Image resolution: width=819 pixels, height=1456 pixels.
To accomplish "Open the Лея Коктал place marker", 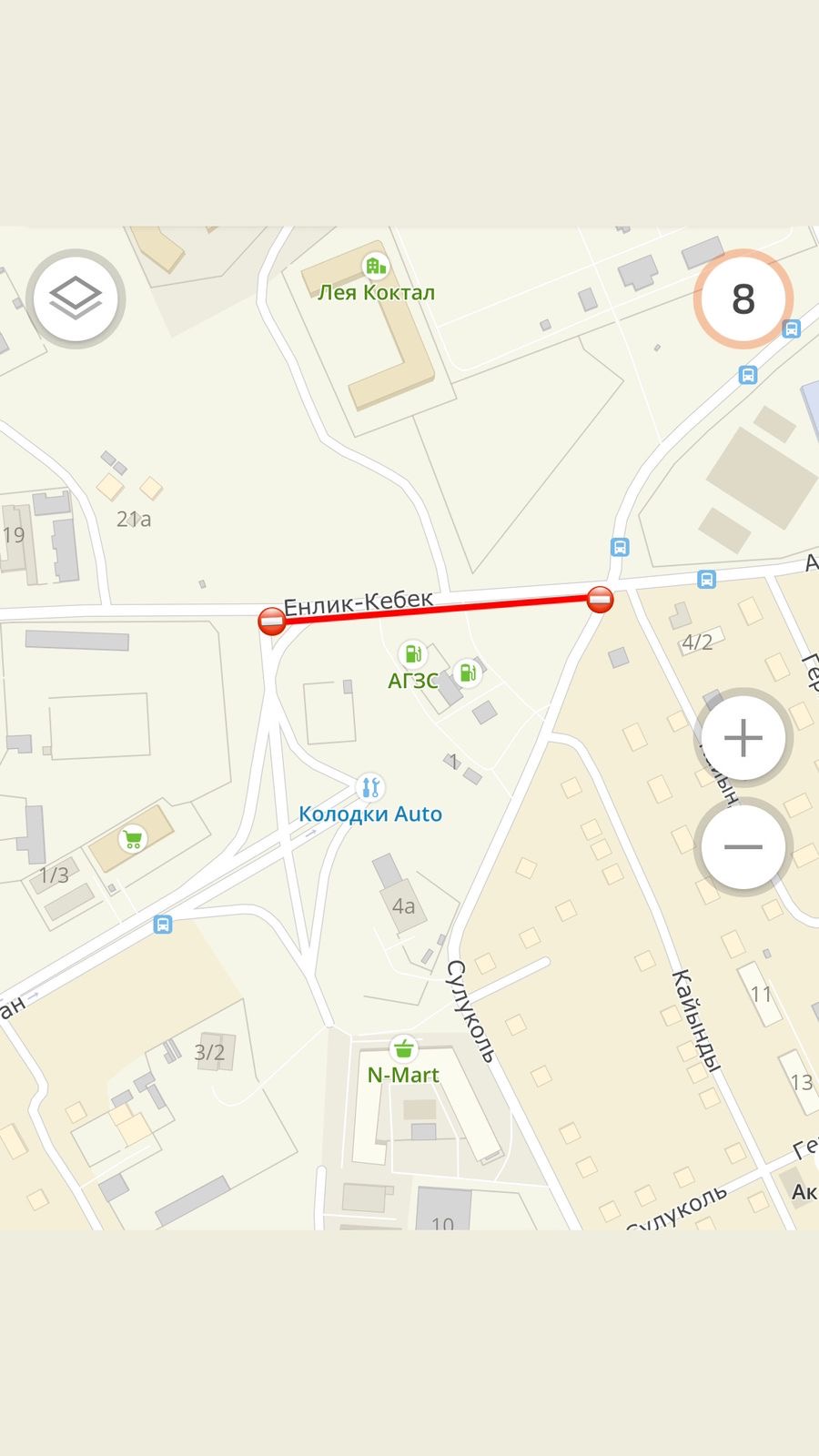I will tap(375, 267).
